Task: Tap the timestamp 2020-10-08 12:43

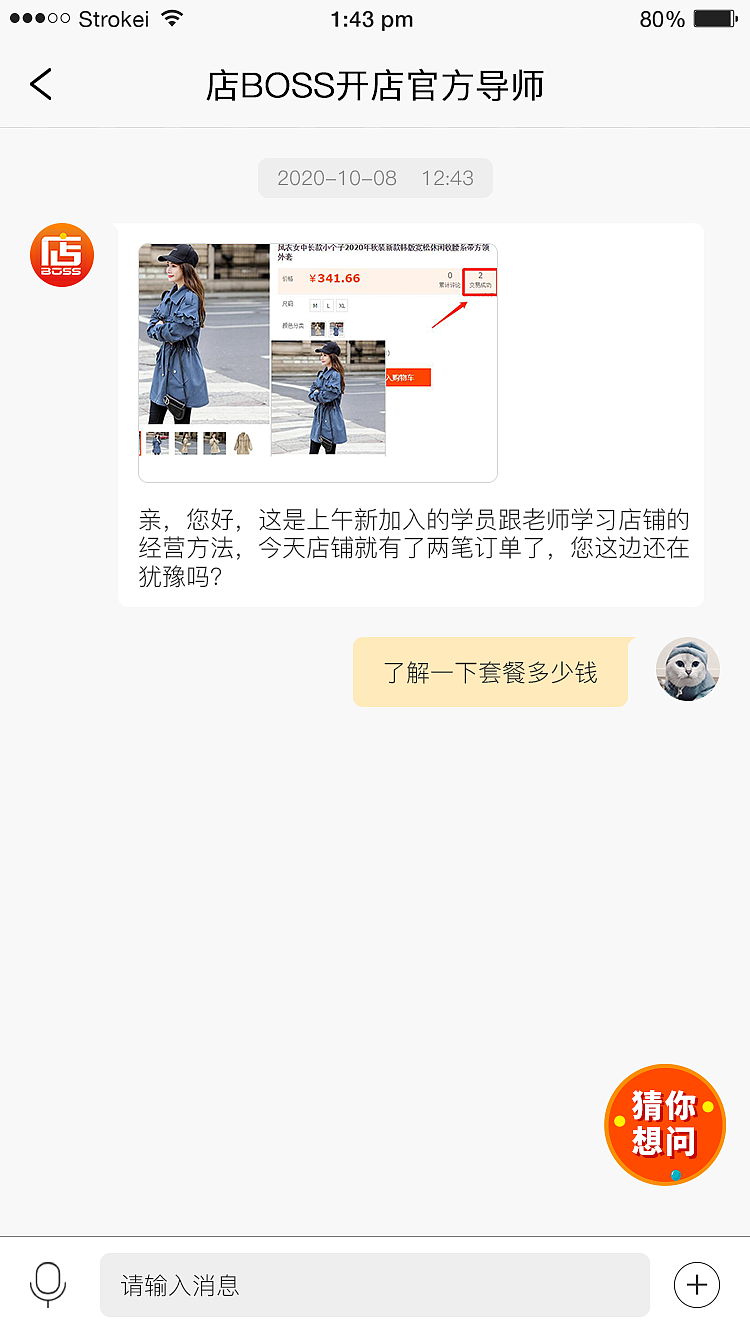Action: click(375, 177)
